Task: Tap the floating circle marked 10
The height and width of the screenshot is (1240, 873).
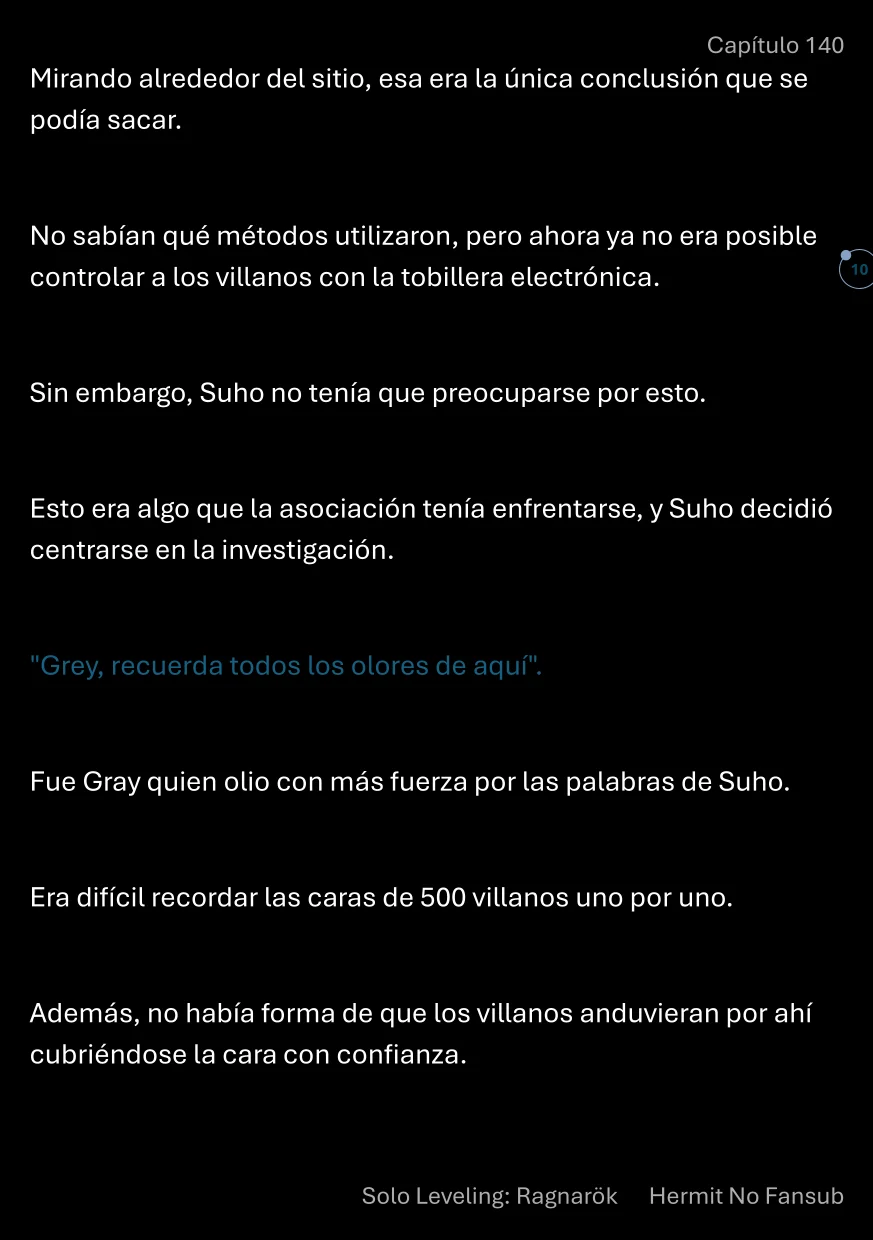Action: pos(857,270)
